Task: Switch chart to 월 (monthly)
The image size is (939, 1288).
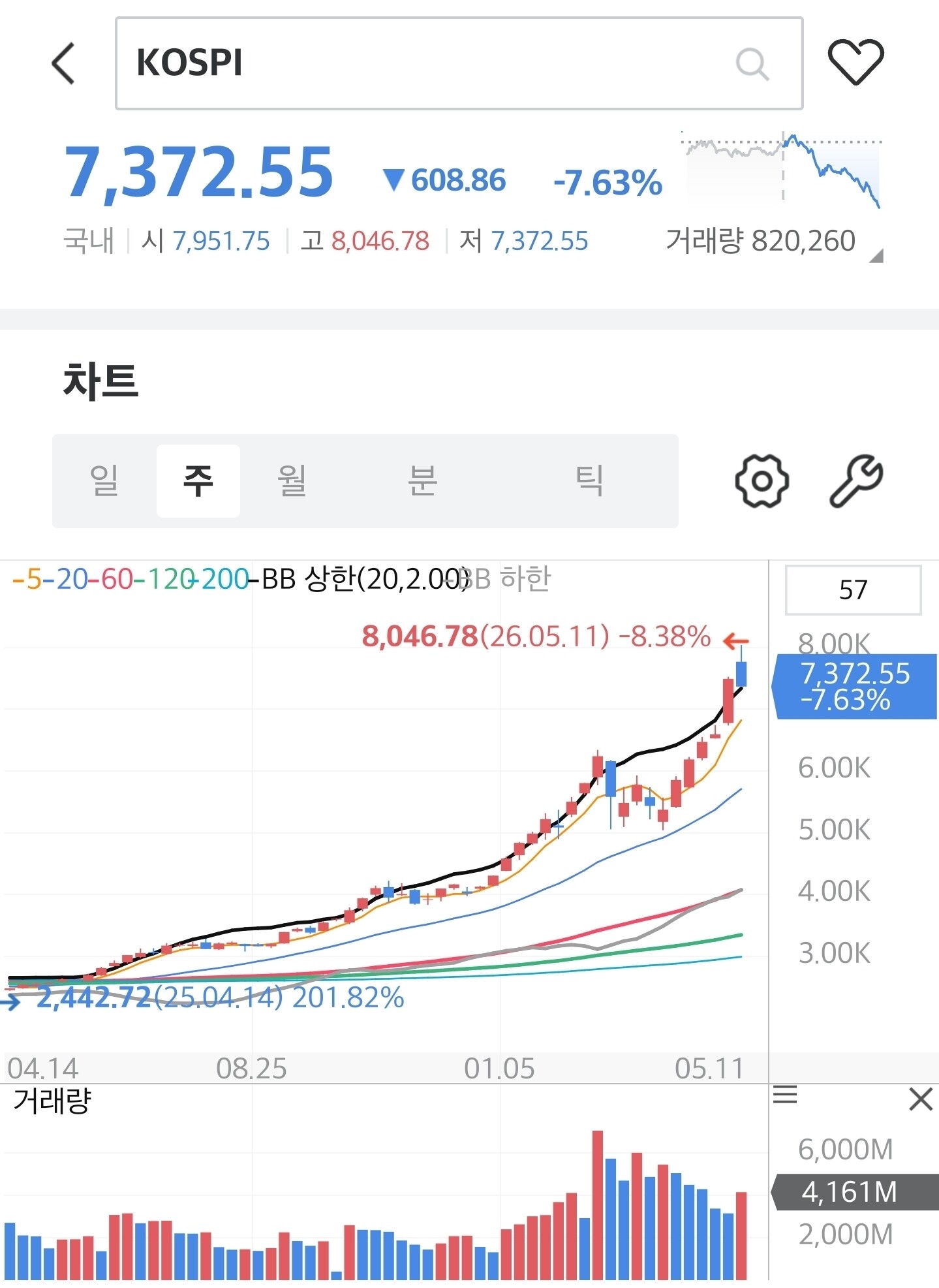Action: tap(292, 480)
